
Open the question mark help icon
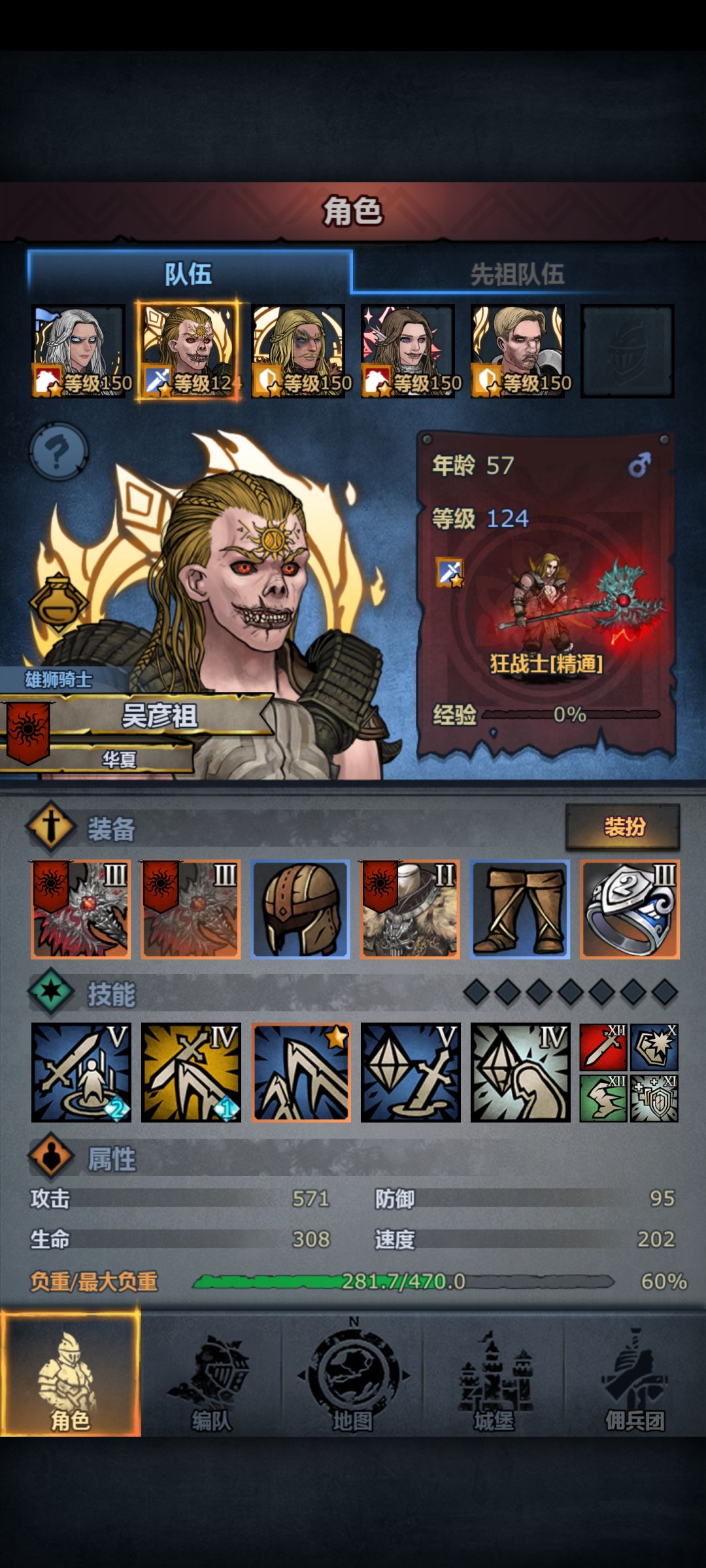59,451
